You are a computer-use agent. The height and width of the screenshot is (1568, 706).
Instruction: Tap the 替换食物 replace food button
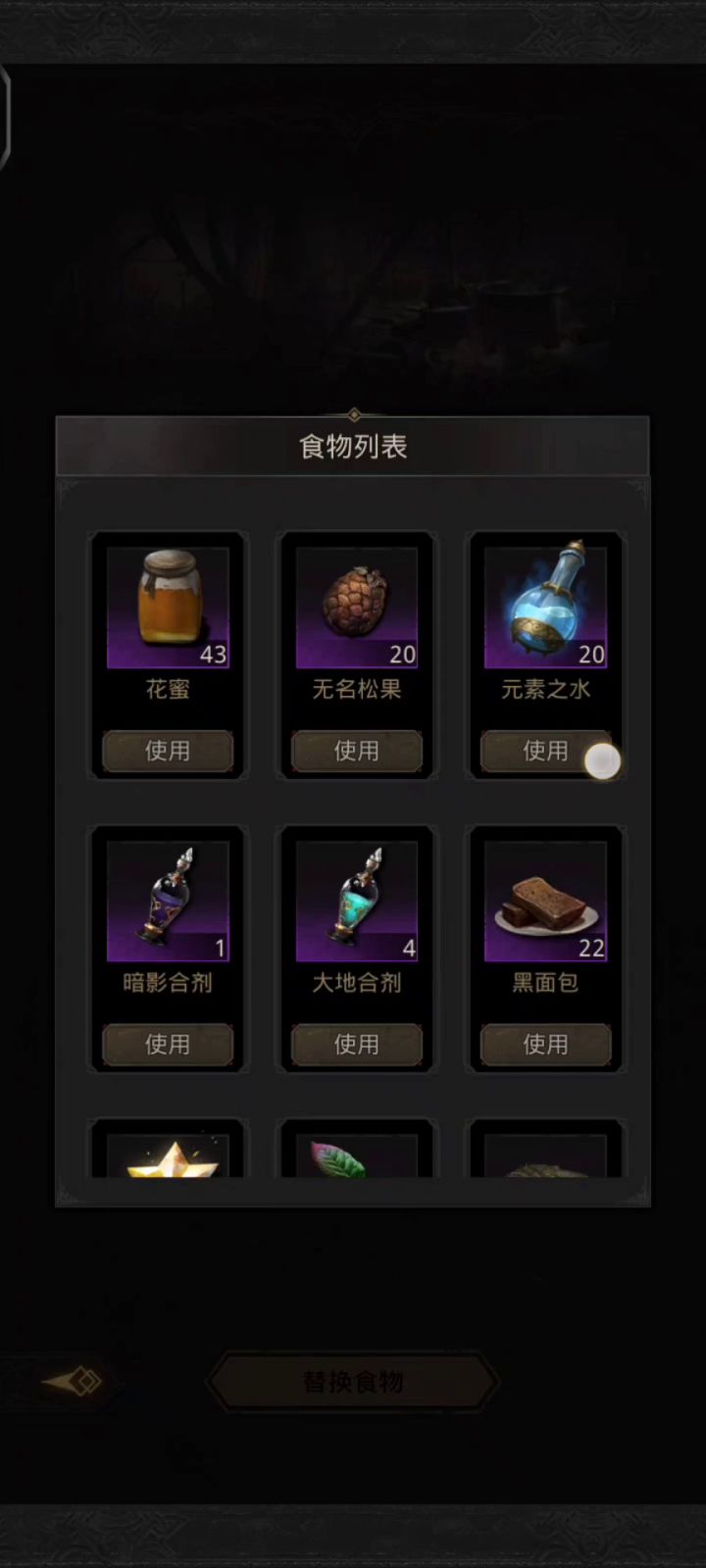353,1382
